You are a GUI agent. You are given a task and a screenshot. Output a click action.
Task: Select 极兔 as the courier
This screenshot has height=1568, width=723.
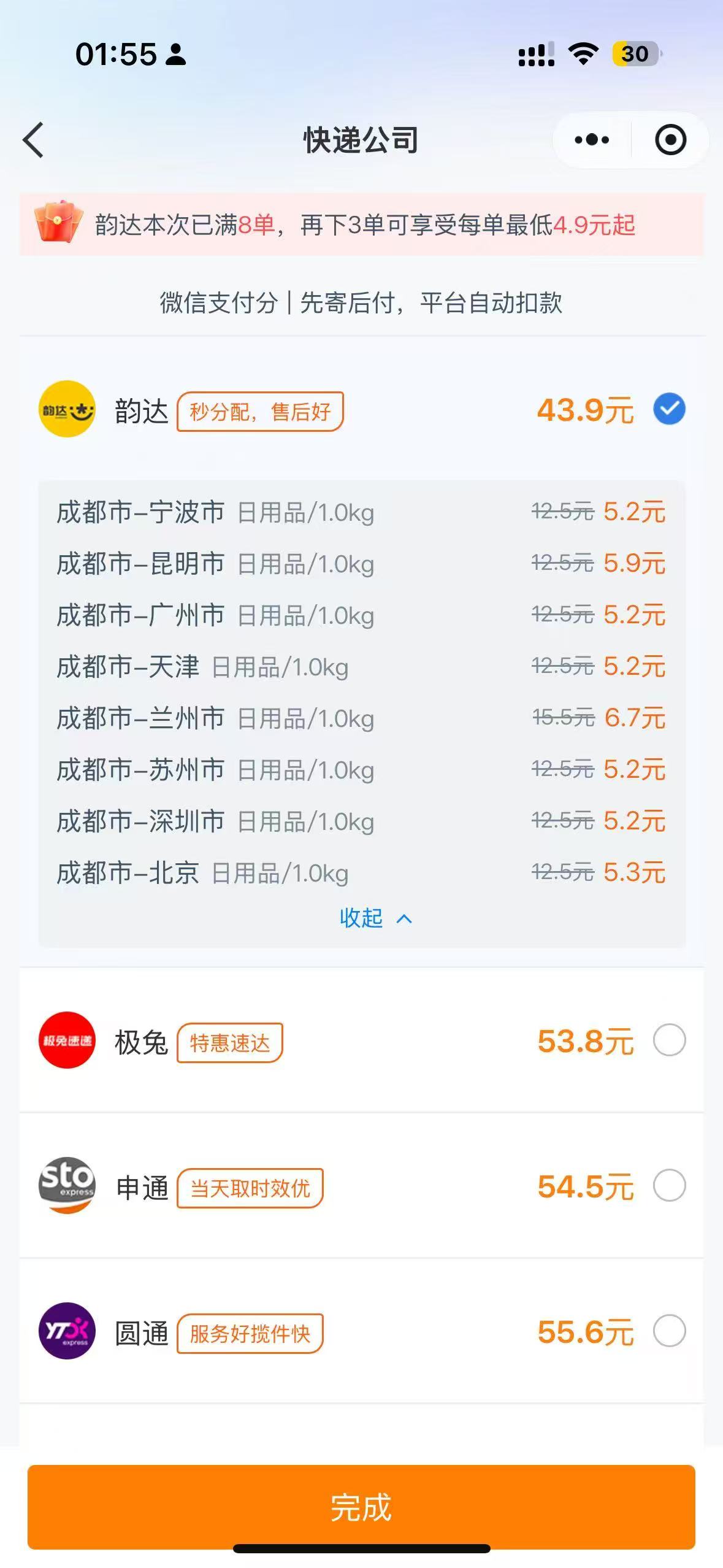(x=669, y=1040)
